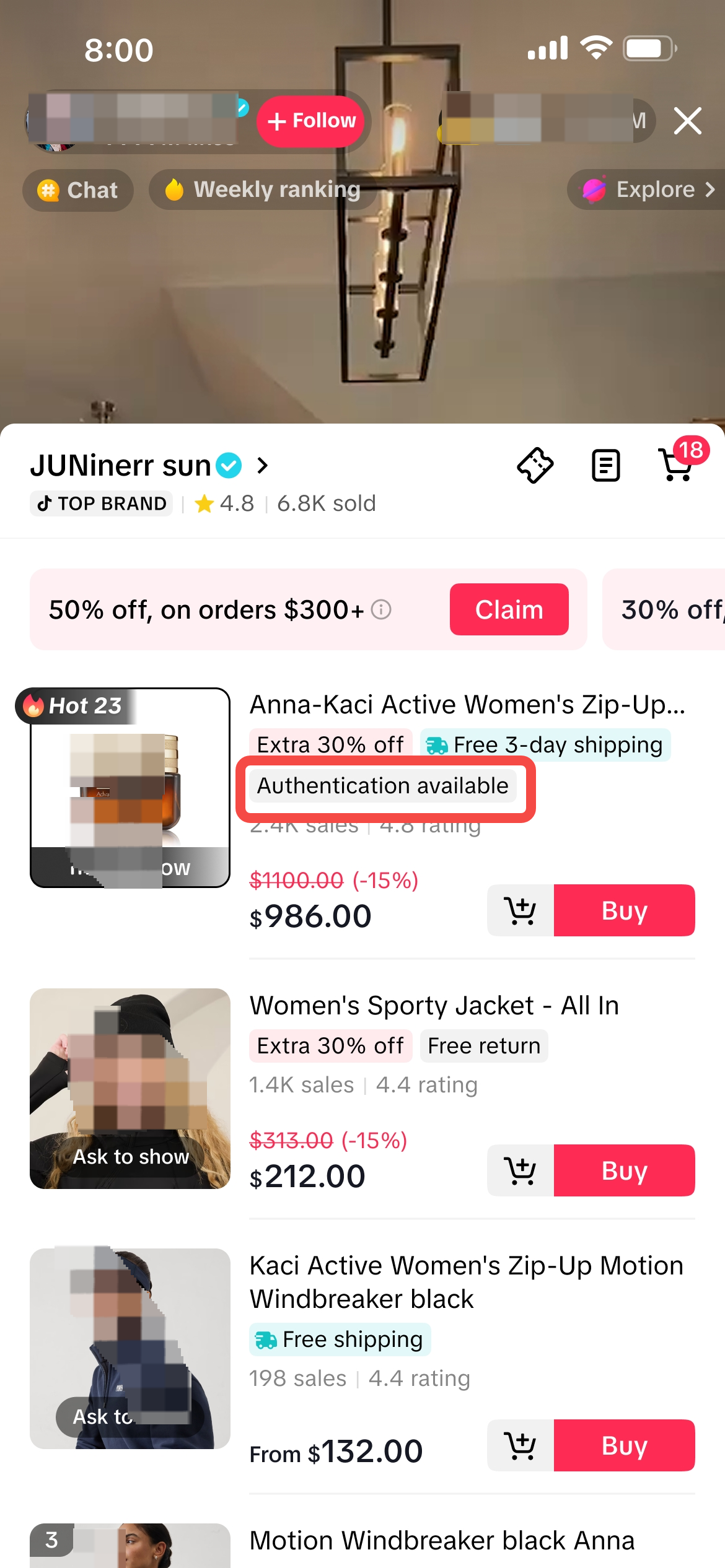Add the $986.00 item to cart
725x1568 pixels.
(x=521, y=910)
